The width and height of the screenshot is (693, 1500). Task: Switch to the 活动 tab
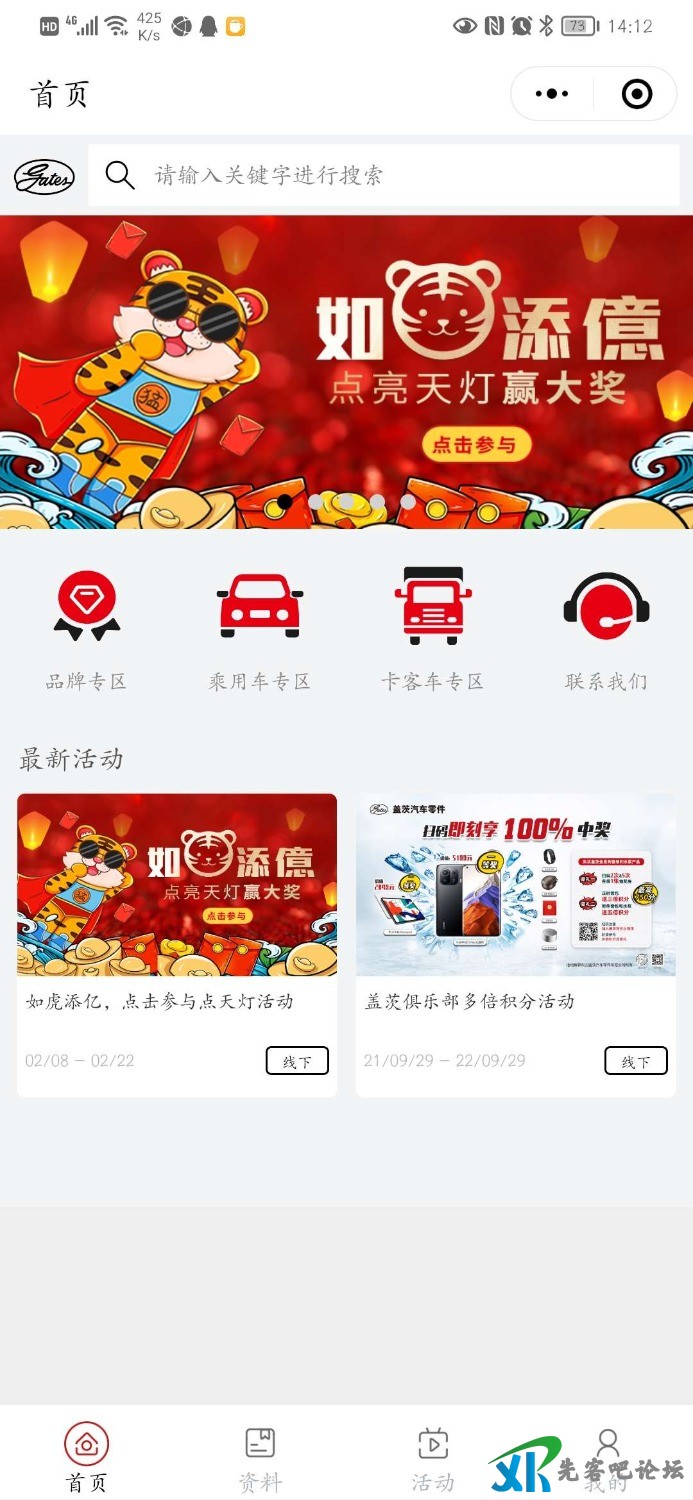pyautogui.click(x=433, y=1458)
